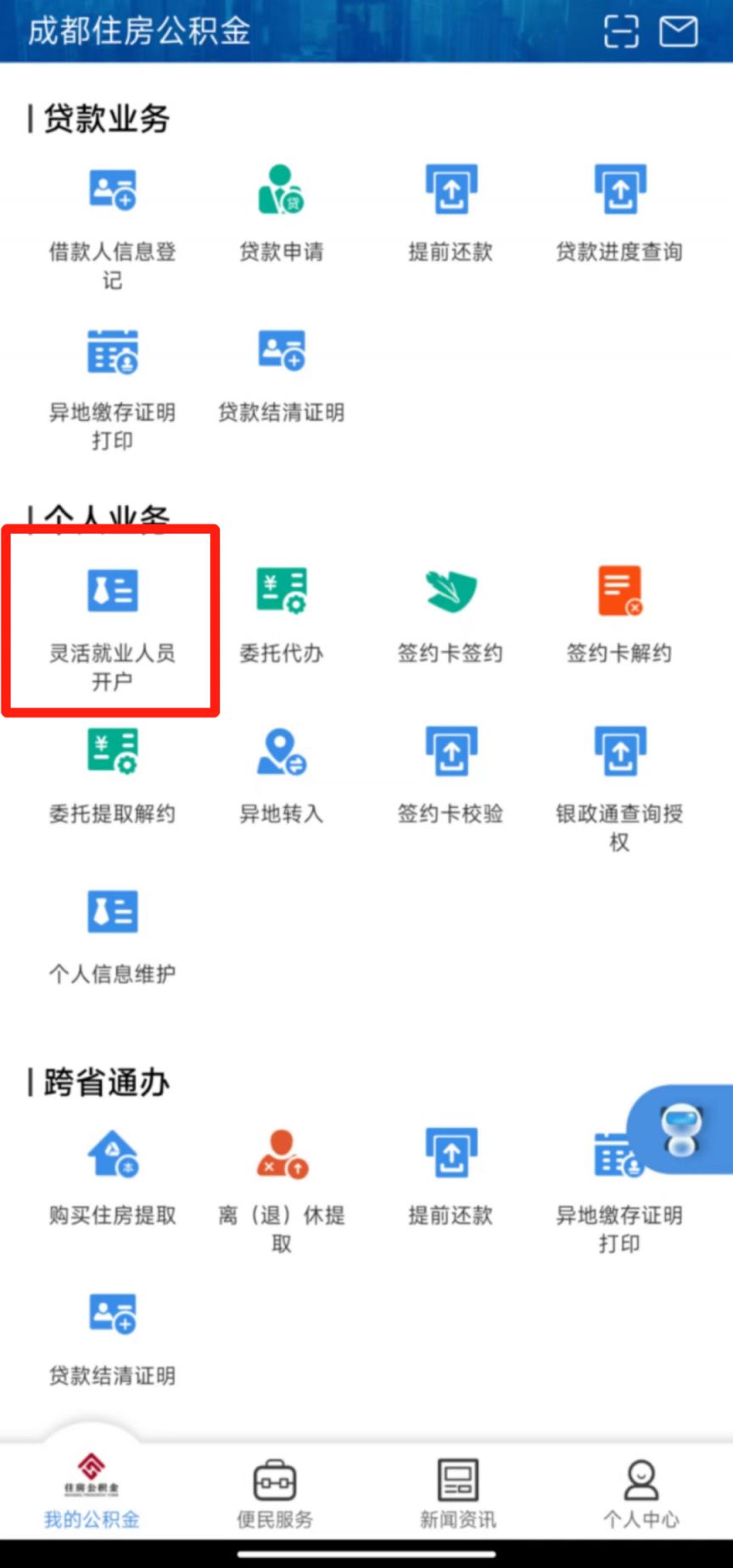Switch to the 便民服务 tab
The height and width of the screenshot is (1568, 733).
275,1494
